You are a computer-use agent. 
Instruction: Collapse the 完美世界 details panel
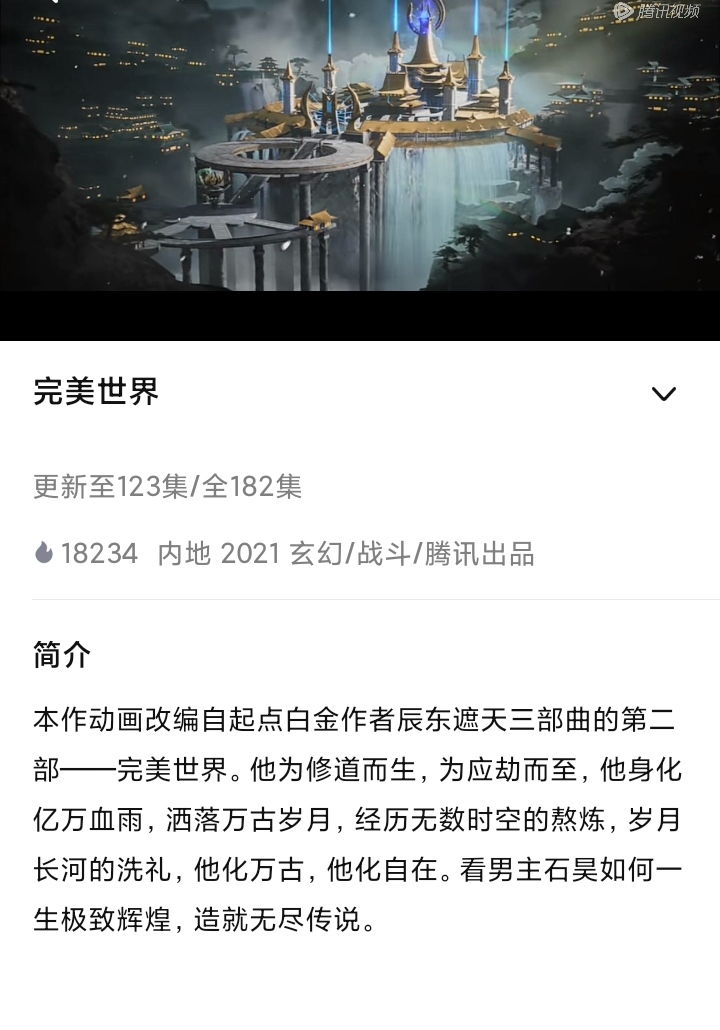point(664,393)
